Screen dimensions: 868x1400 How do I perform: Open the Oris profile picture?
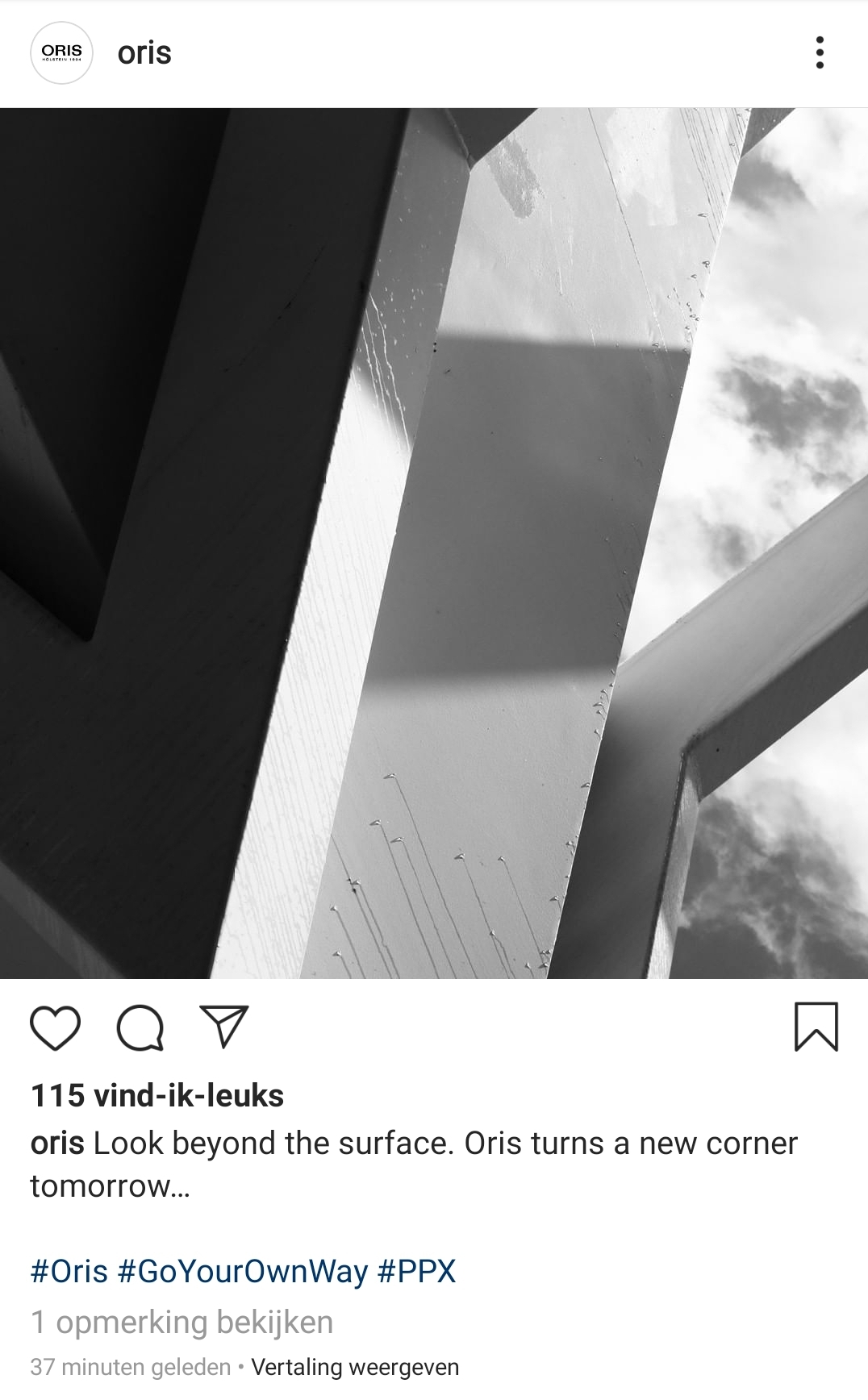click(61, 53)
